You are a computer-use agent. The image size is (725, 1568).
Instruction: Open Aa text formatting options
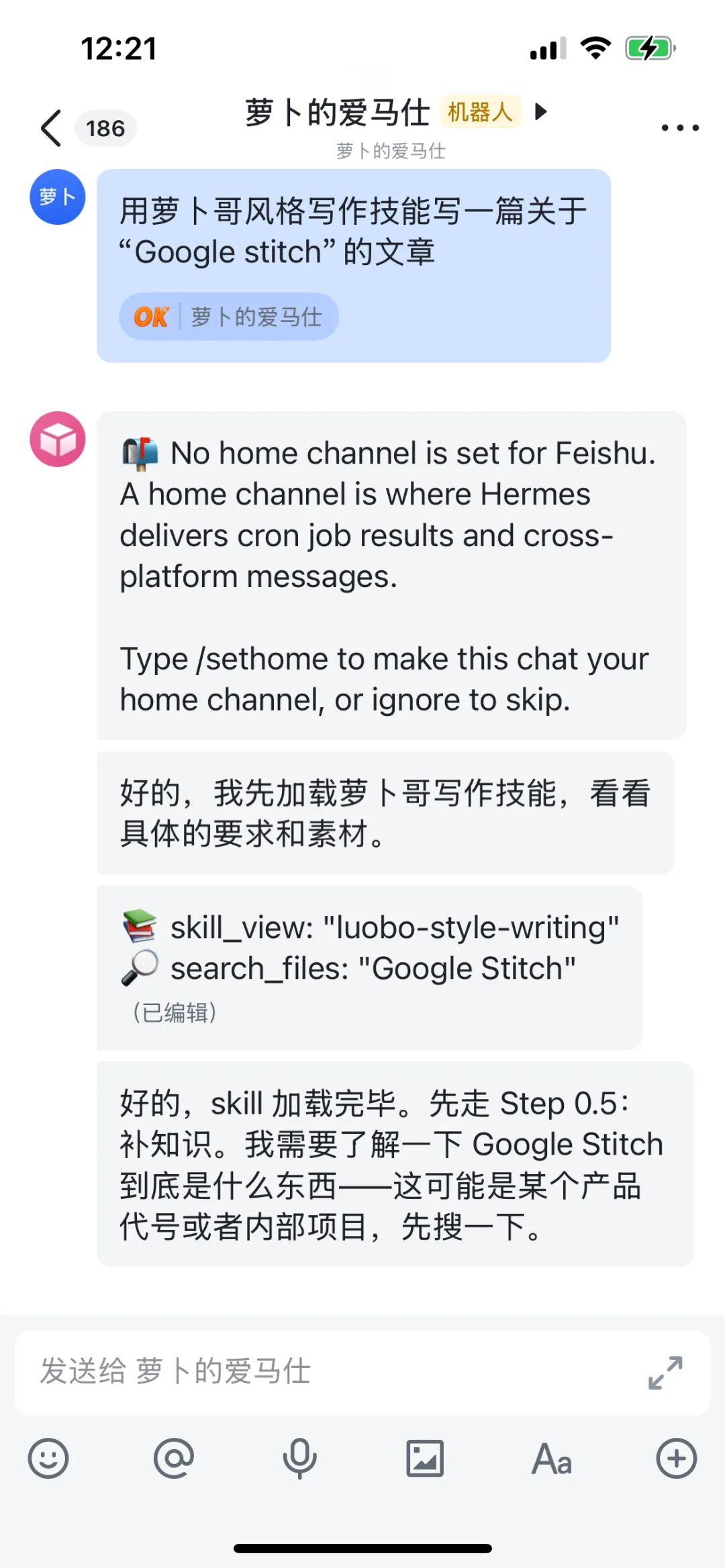coord(552,1459)
